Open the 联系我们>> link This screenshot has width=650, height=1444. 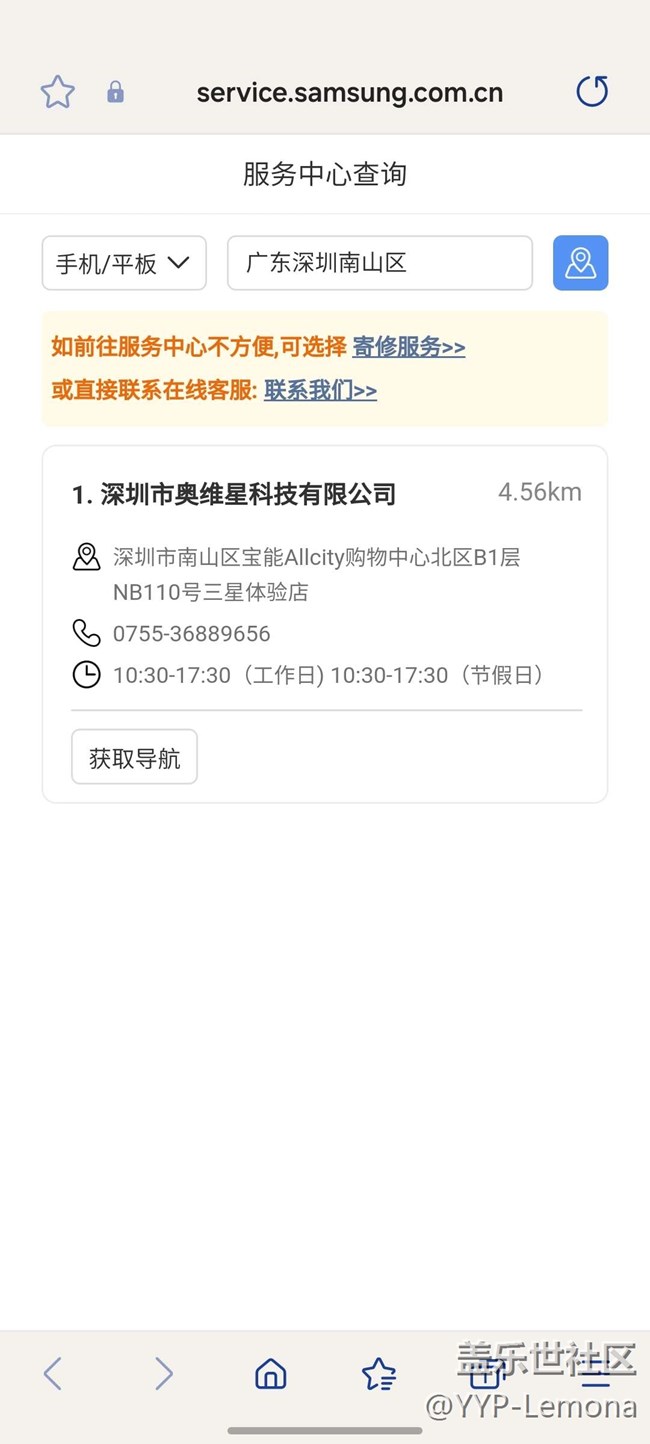point(320,390)
